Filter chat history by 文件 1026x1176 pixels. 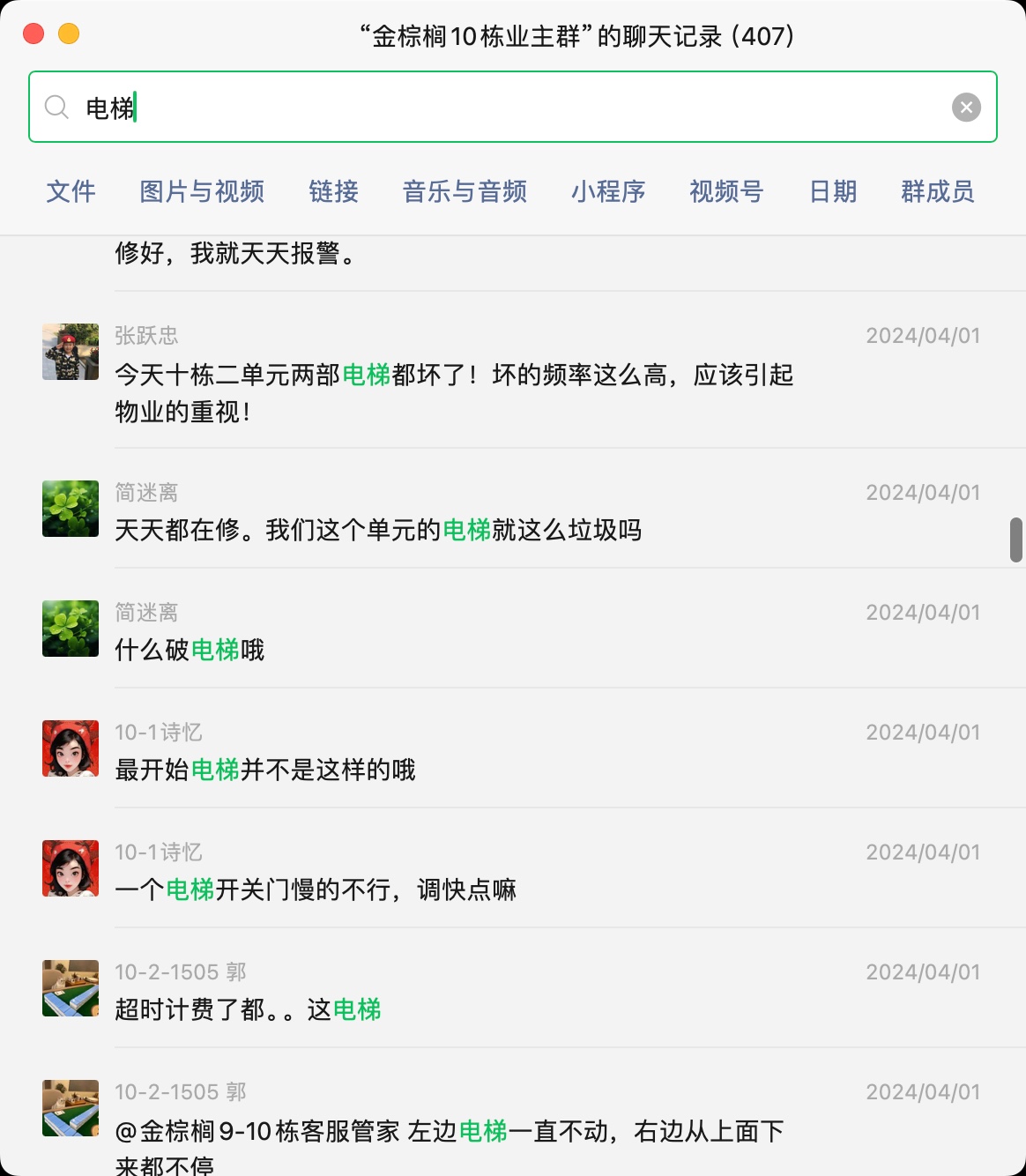pyautogui.click(x=71, y=191)
